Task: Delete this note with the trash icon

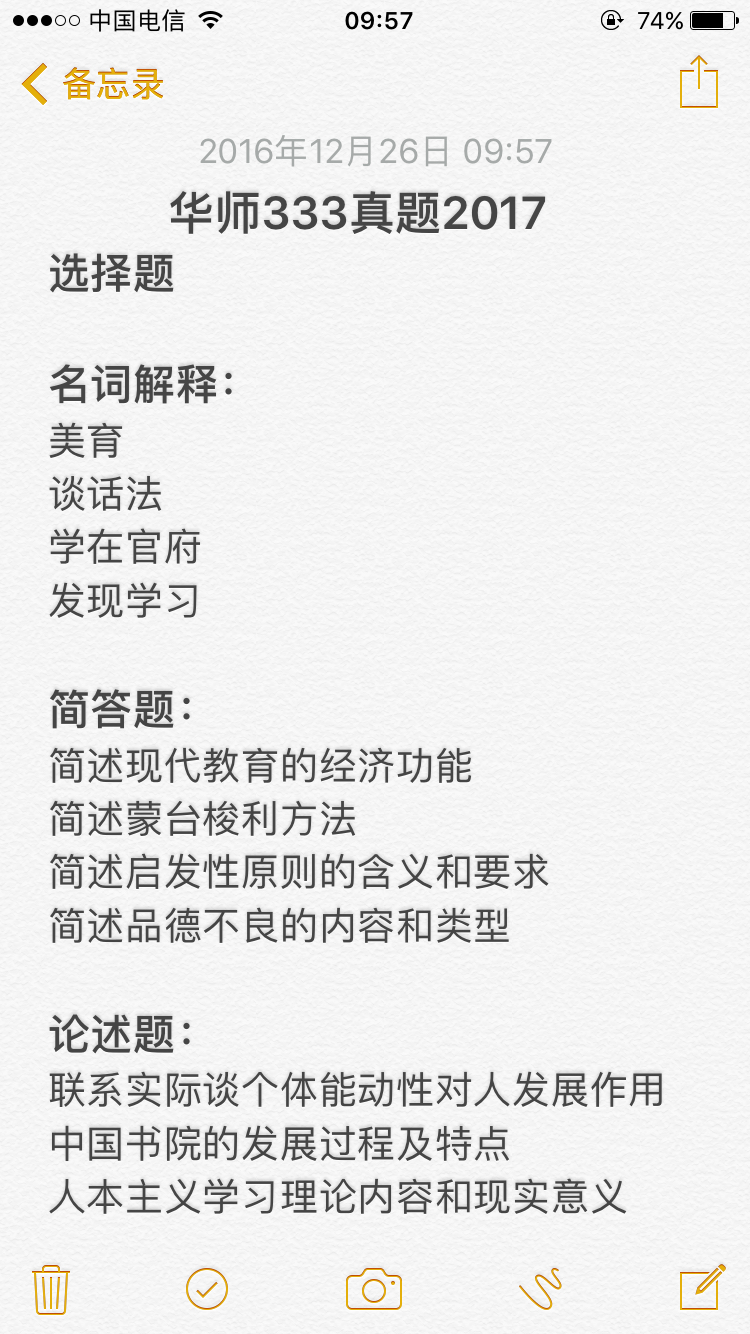Action: pos(50,1289)
